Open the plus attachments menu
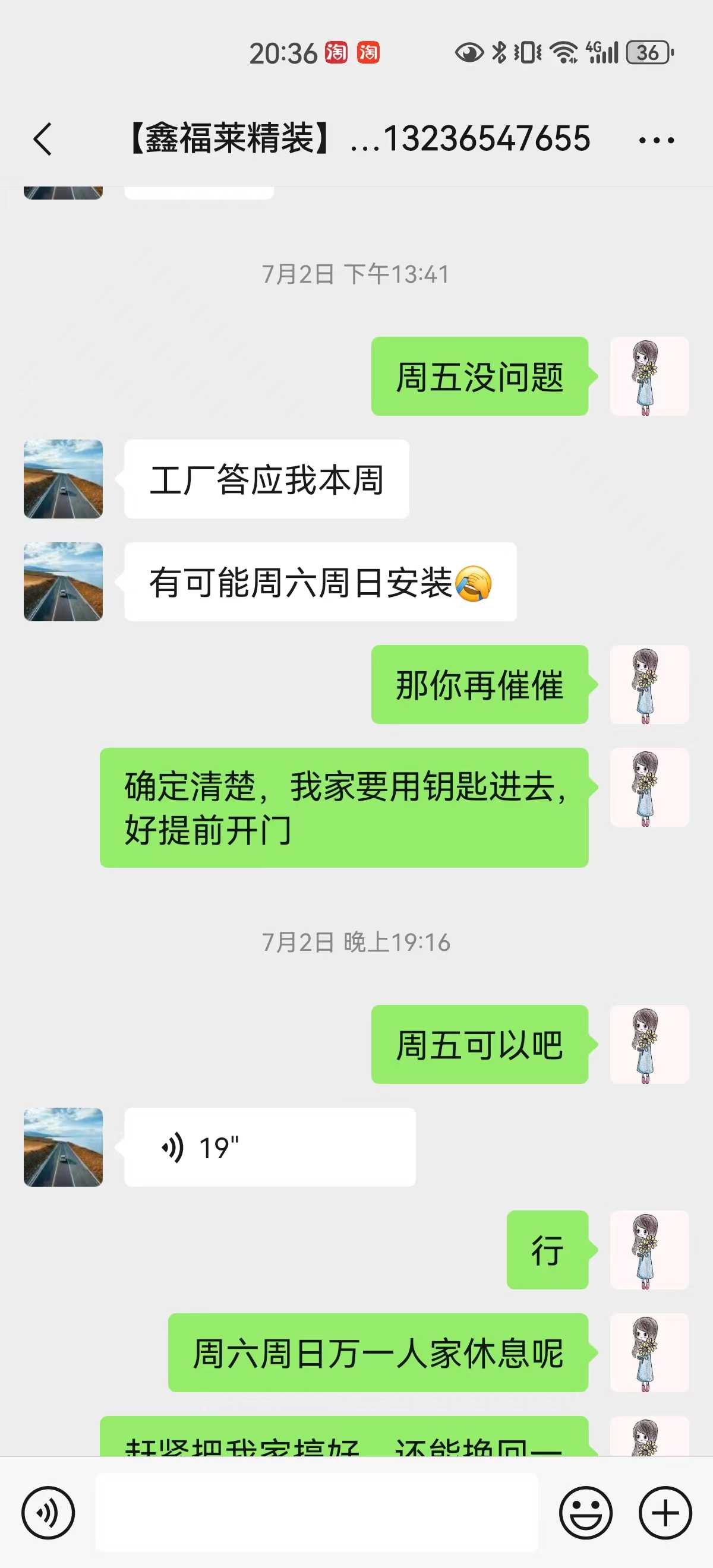Viewport: 713px width, 1568px height. [x=665, y=1512]
